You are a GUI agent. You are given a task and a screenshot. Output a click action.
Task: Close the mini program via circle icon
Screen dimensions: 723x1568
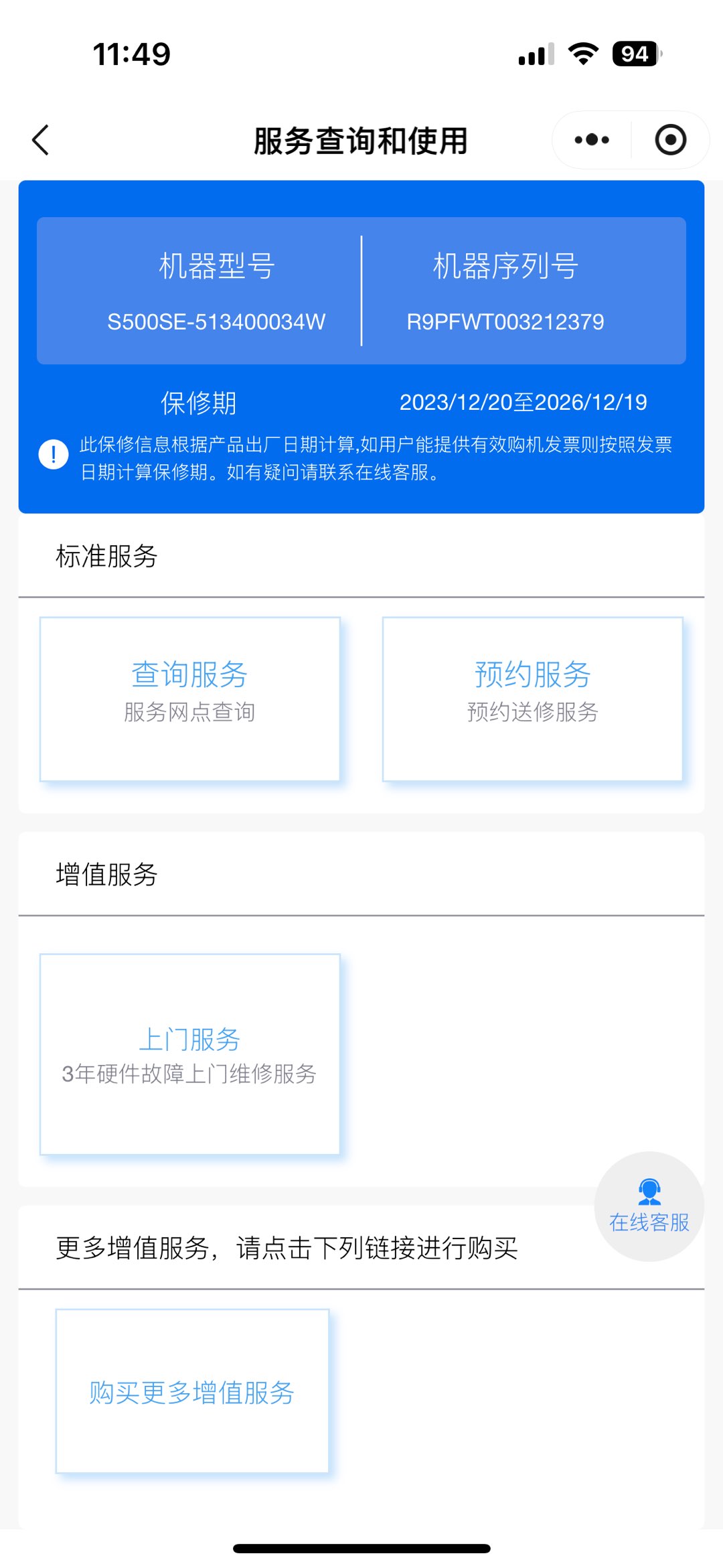670,140
